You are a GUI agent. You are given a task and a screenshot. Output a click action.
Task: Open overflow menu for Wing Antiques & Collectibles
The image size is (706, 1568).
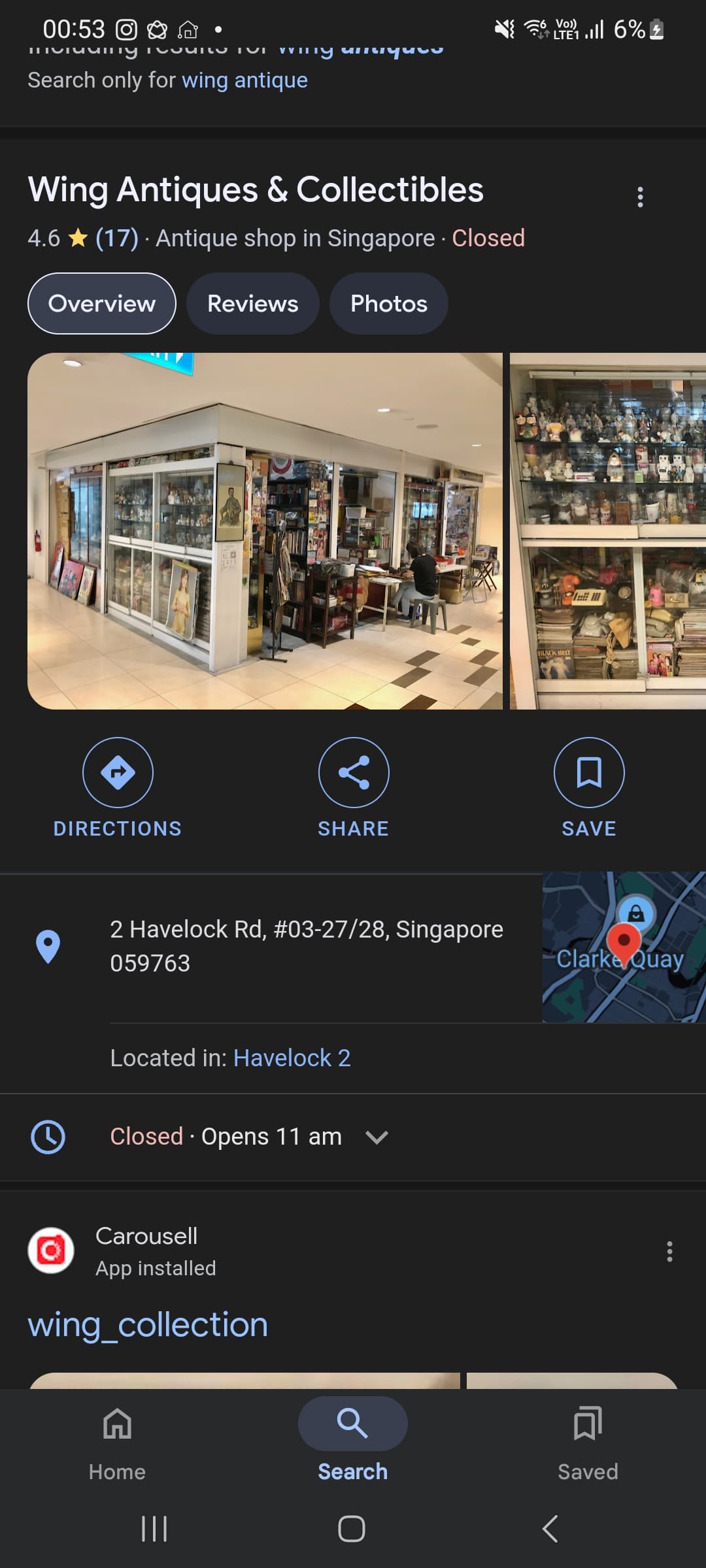click(x=640, y=197)
